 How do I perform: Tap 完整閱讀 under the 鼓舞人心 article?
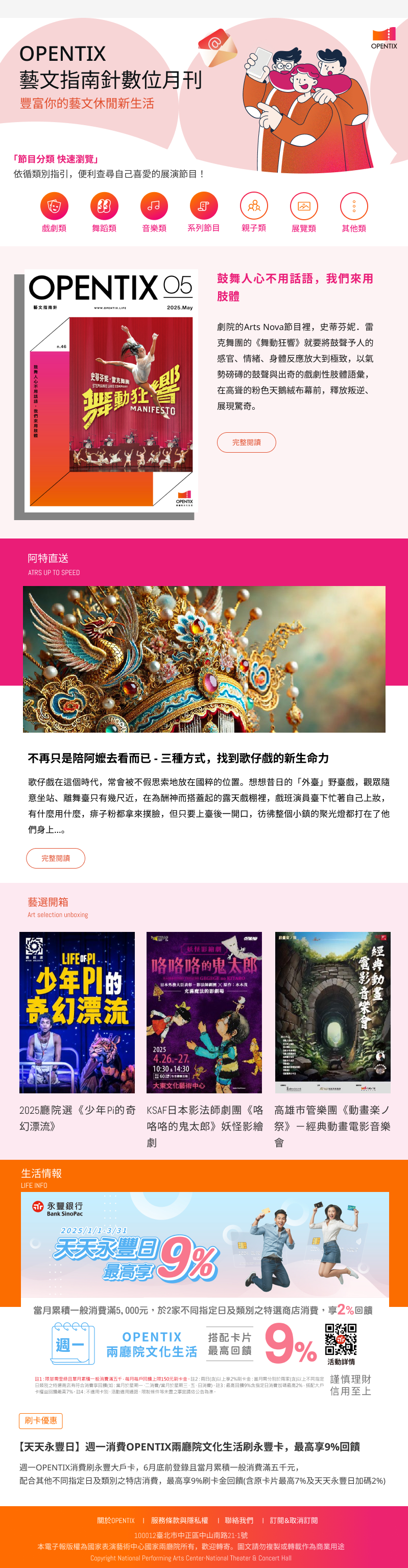[246, 442]
